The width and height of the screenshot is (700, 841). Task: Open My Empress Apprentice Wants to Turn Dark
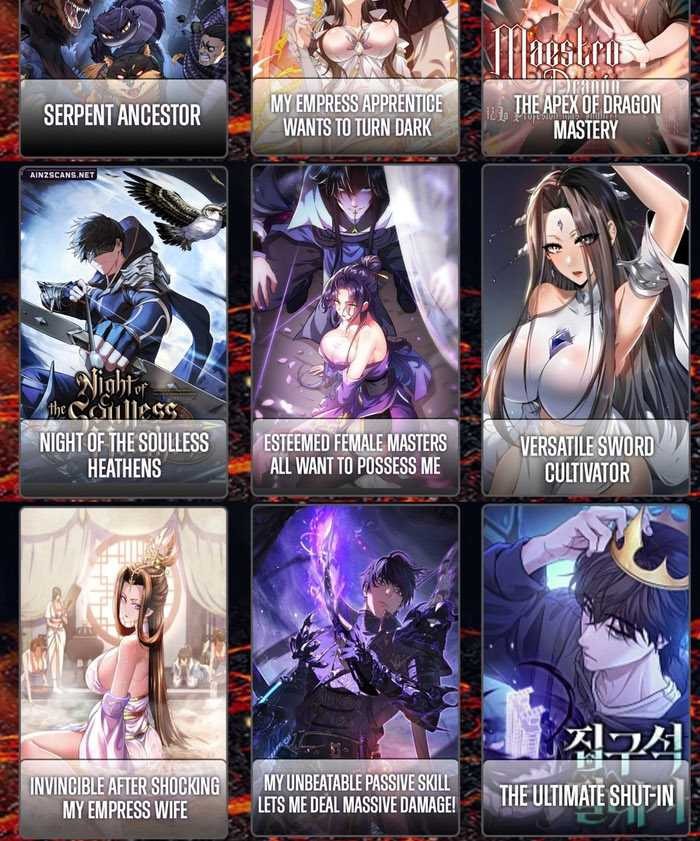355,80
